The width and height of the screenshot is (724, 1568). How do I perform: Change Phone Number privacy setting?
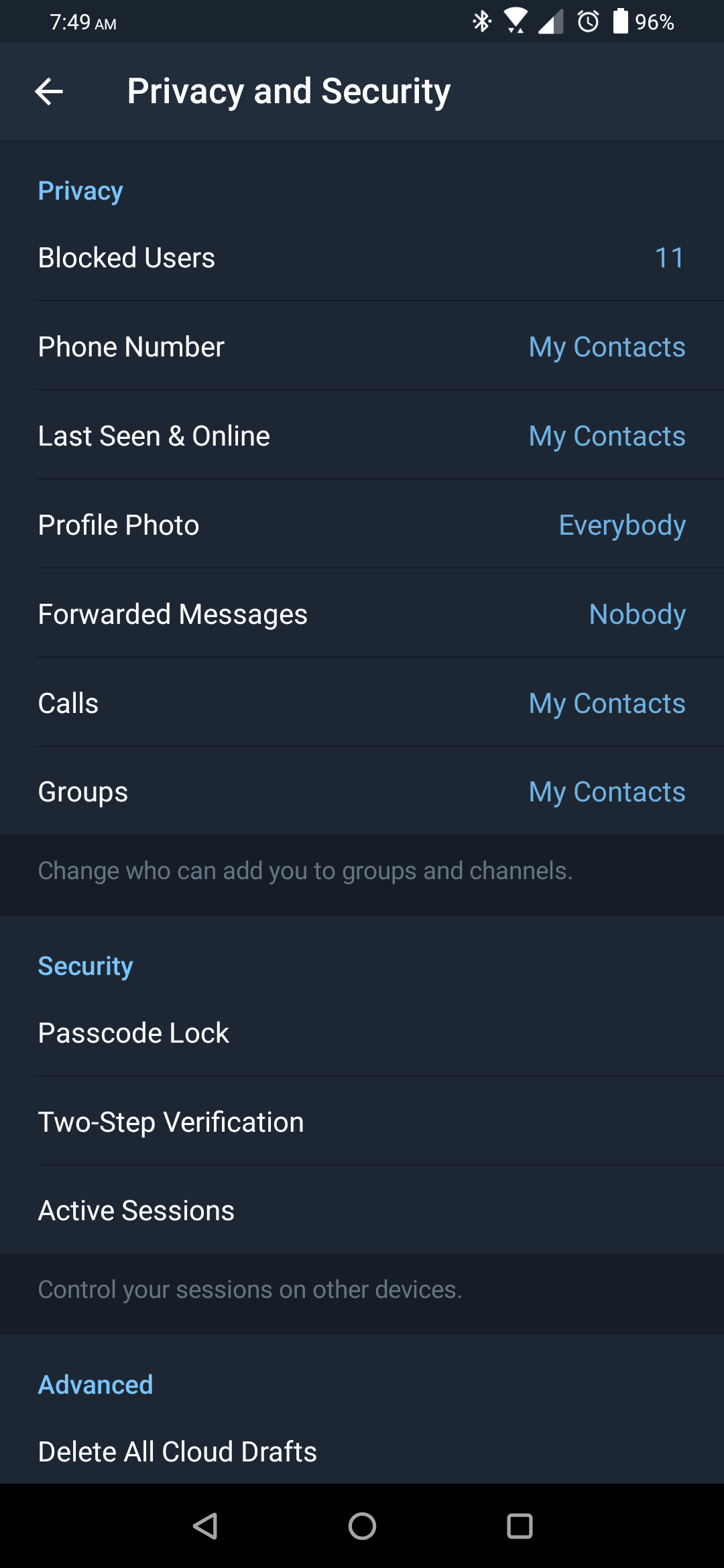click(x=362, y=346)
